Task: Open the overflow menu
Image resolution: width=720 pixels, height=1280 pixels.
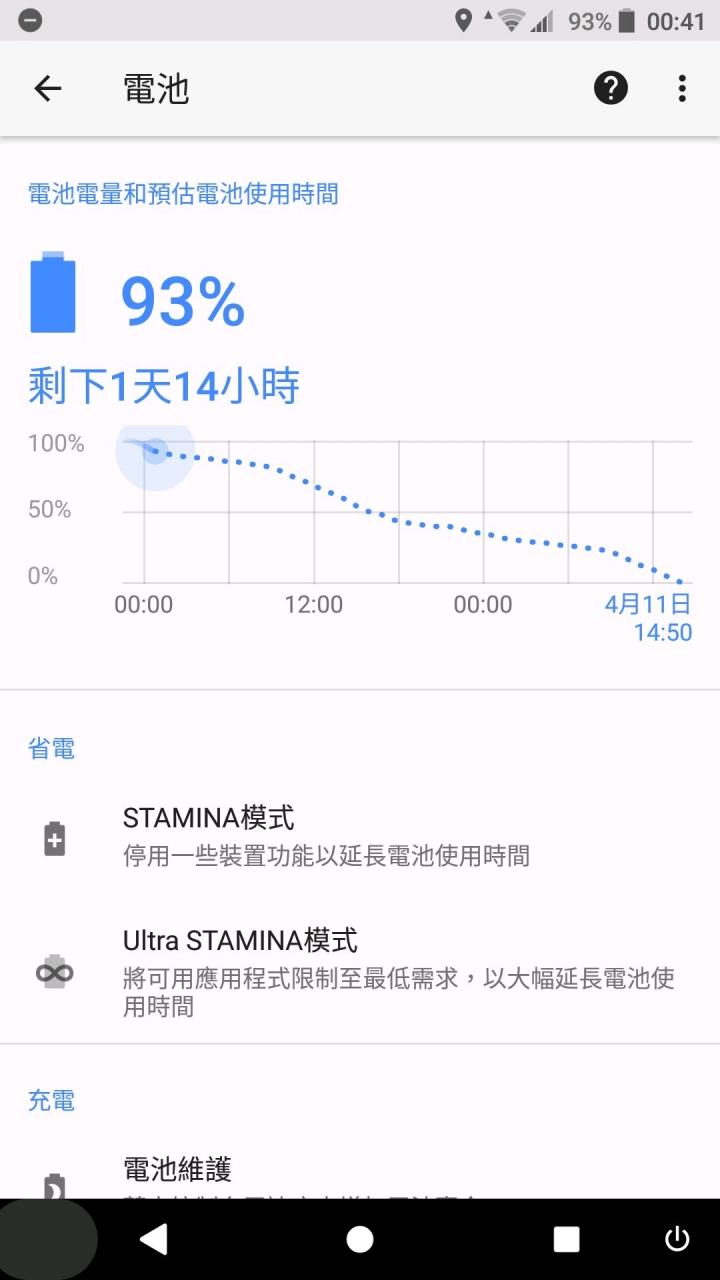Action: (x=682, y=88)
